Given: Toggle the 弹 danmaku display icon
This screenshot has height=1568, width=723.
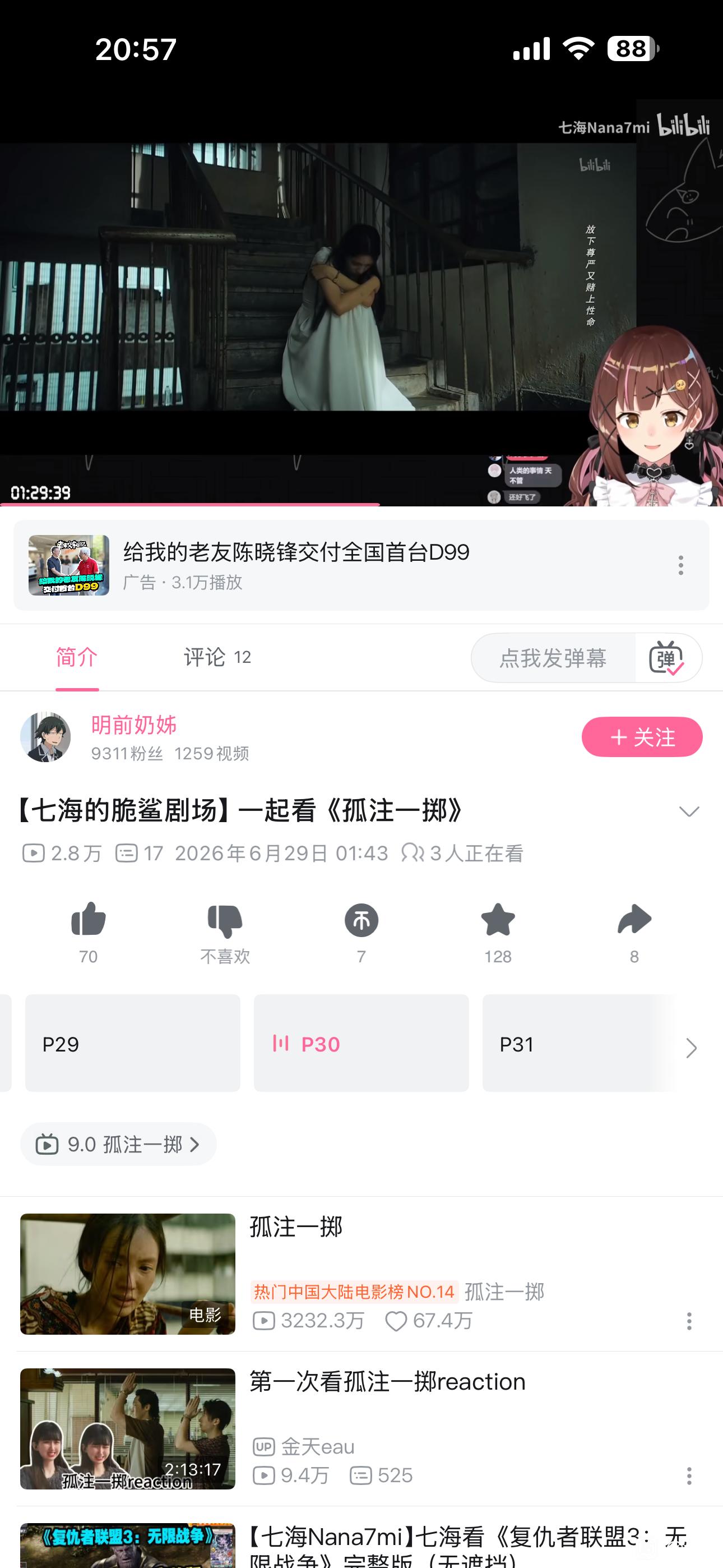Looking at the screenshot, I should click(667, 657).
